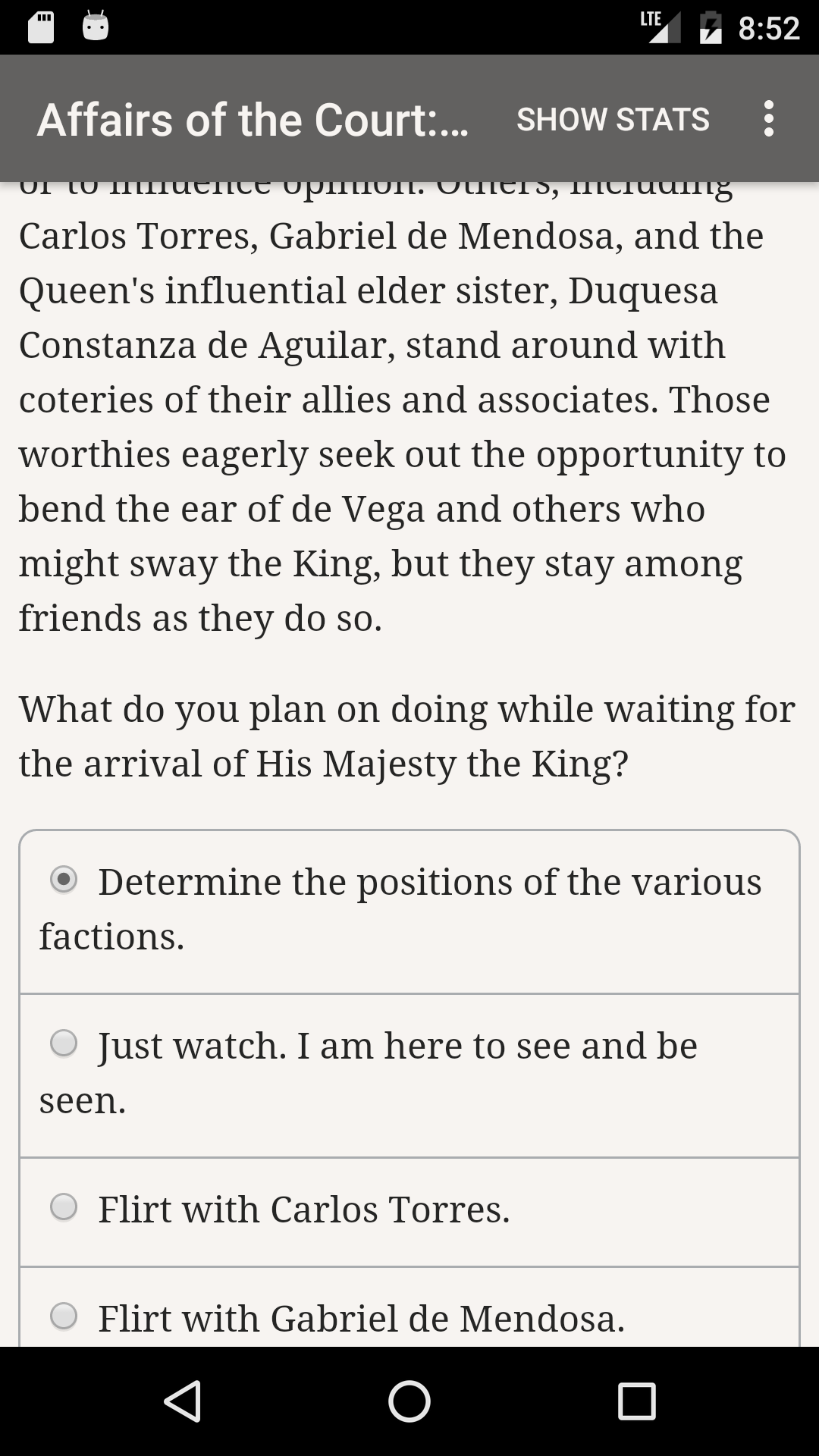Open the overflow menu
Screen dimensions: 819x1456
768,119
